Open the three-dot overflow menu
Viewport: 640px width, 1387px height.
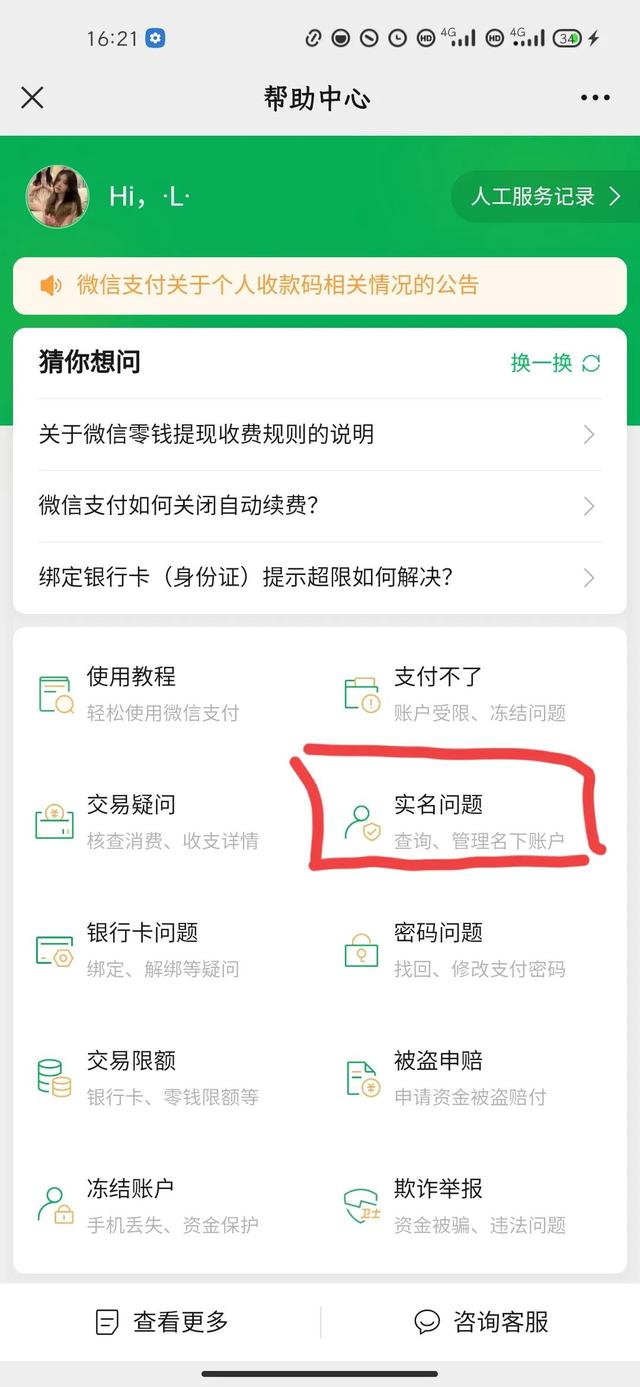click(x=595, y=97)
